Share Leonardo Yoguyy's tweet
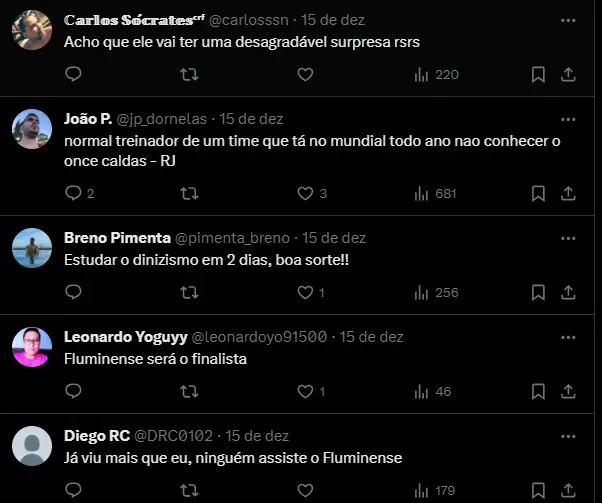Screen dimensions: 602x503 pyautogui.click(x=567, y=391)
